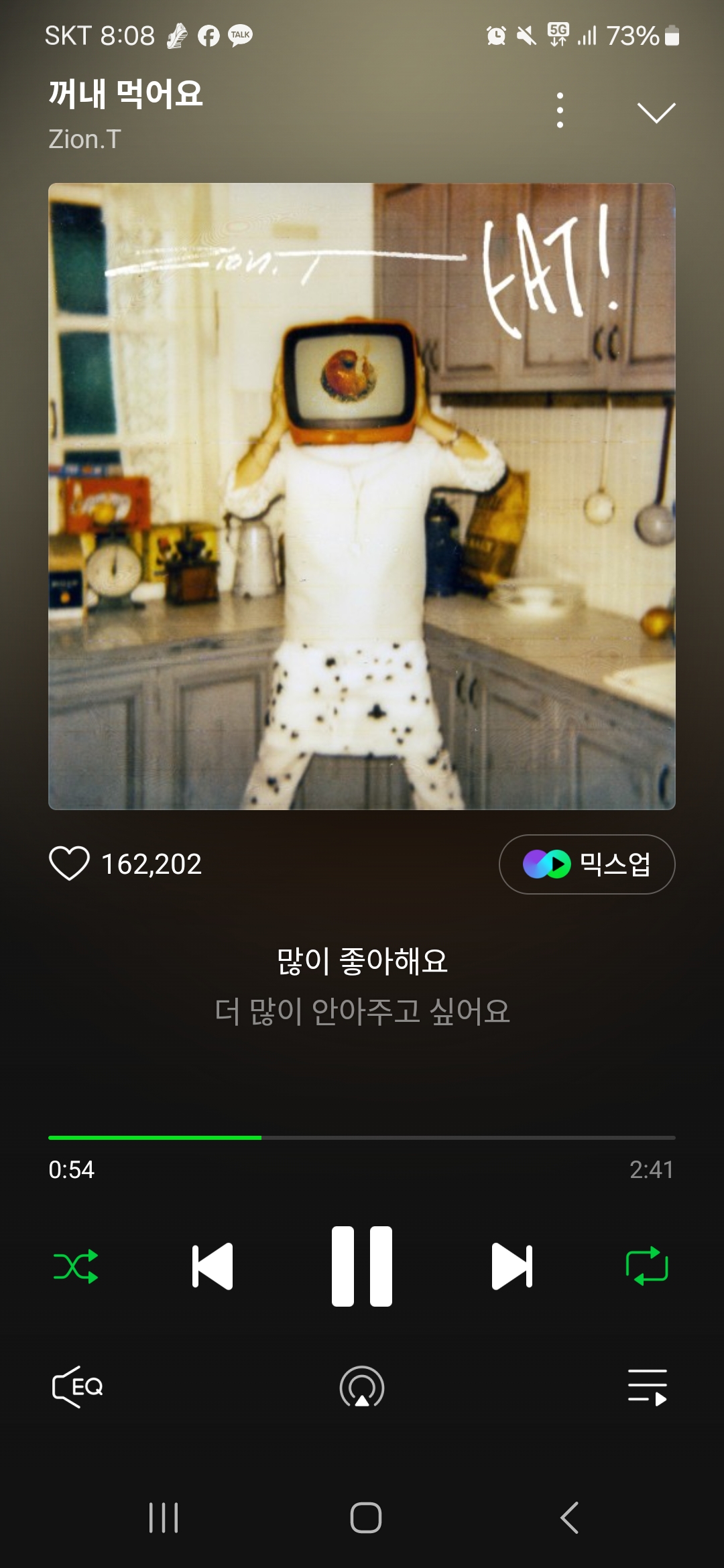Pause the current song
This screenshot has width=724, height=1568.
pyautogui.click(x=362, y=1266)
